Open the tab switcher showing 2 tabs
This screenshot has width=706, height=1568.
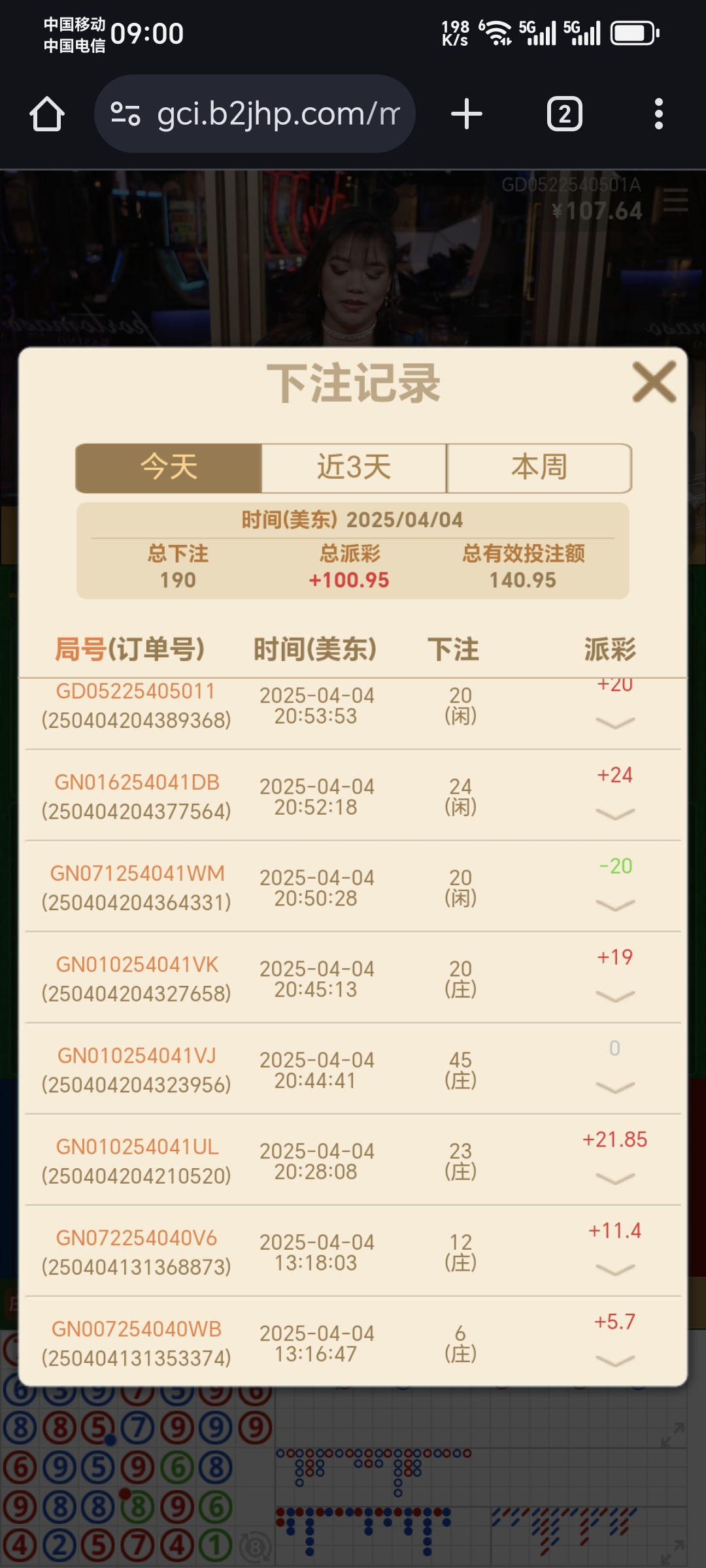coord(564,114)
